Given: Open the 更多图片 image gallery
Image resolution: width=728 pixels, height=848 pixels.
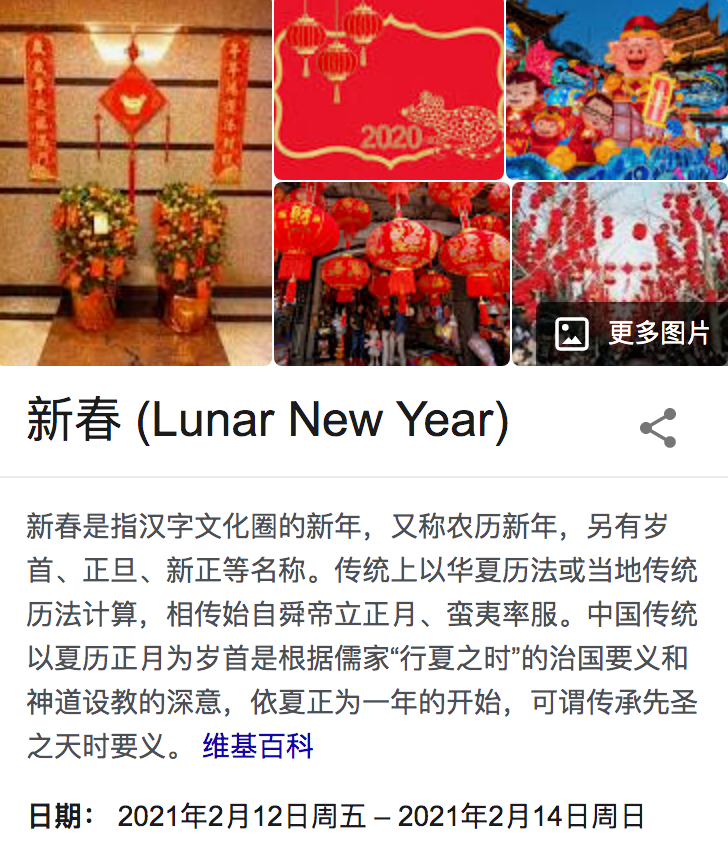Looking at the screenshot, I should [632, 333].
